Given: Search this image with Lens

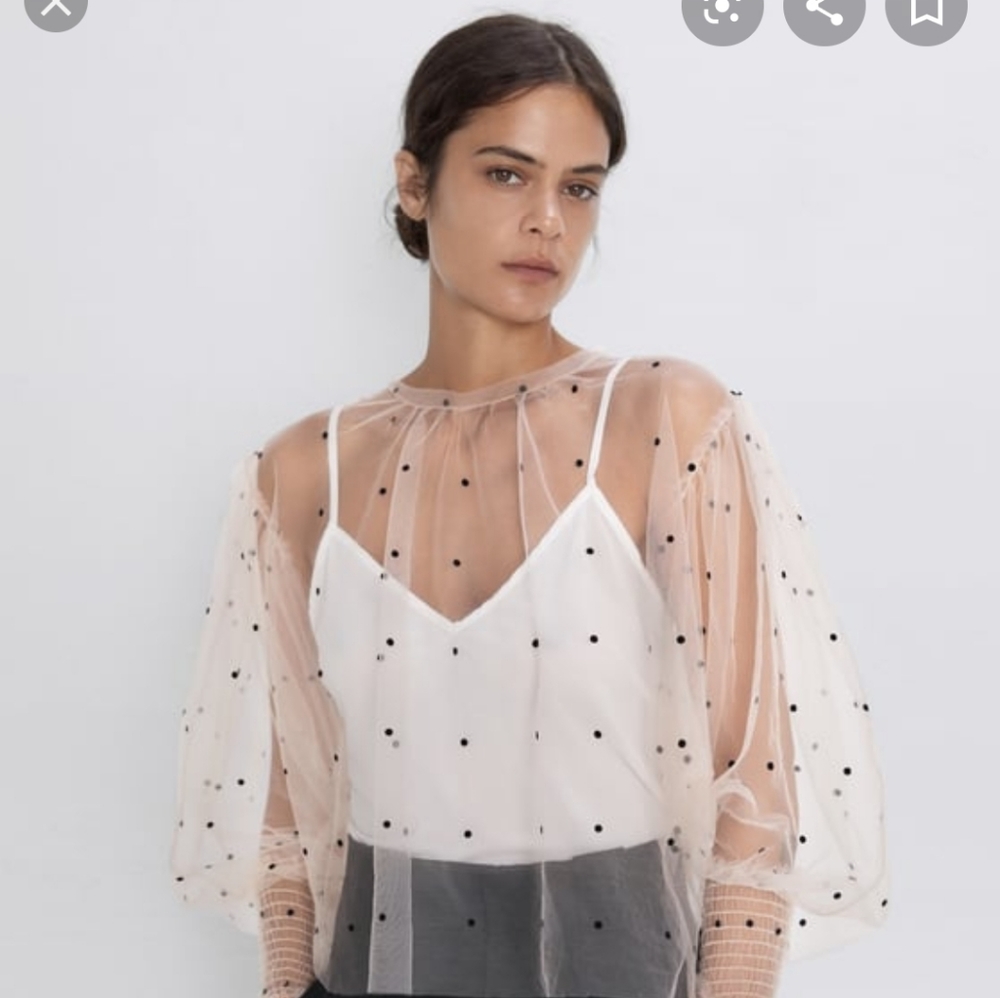Looking at the screenshot, I should point(722,10).
